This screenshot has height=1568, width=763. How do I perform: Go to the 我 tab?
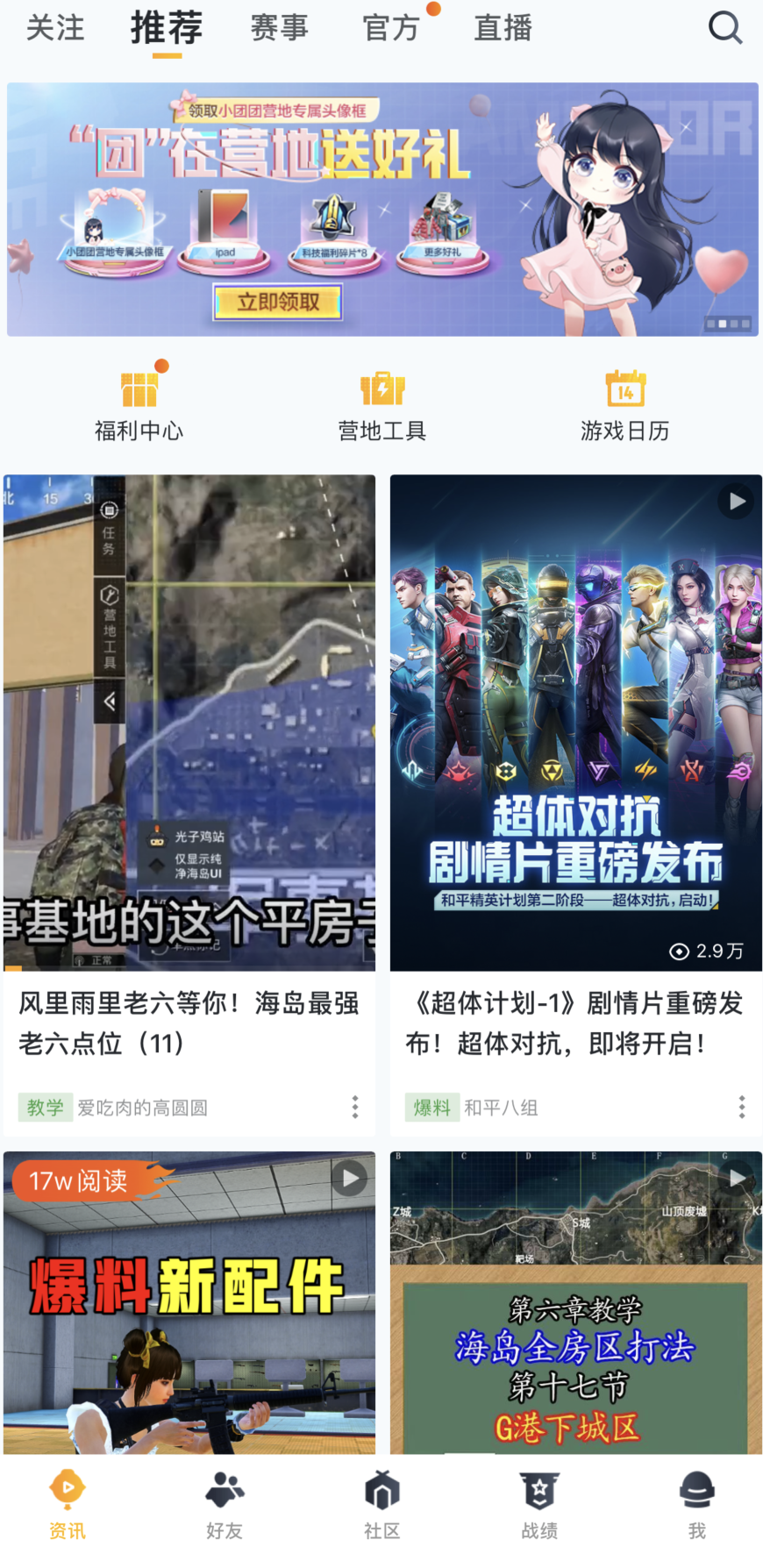click(697, 1505)
